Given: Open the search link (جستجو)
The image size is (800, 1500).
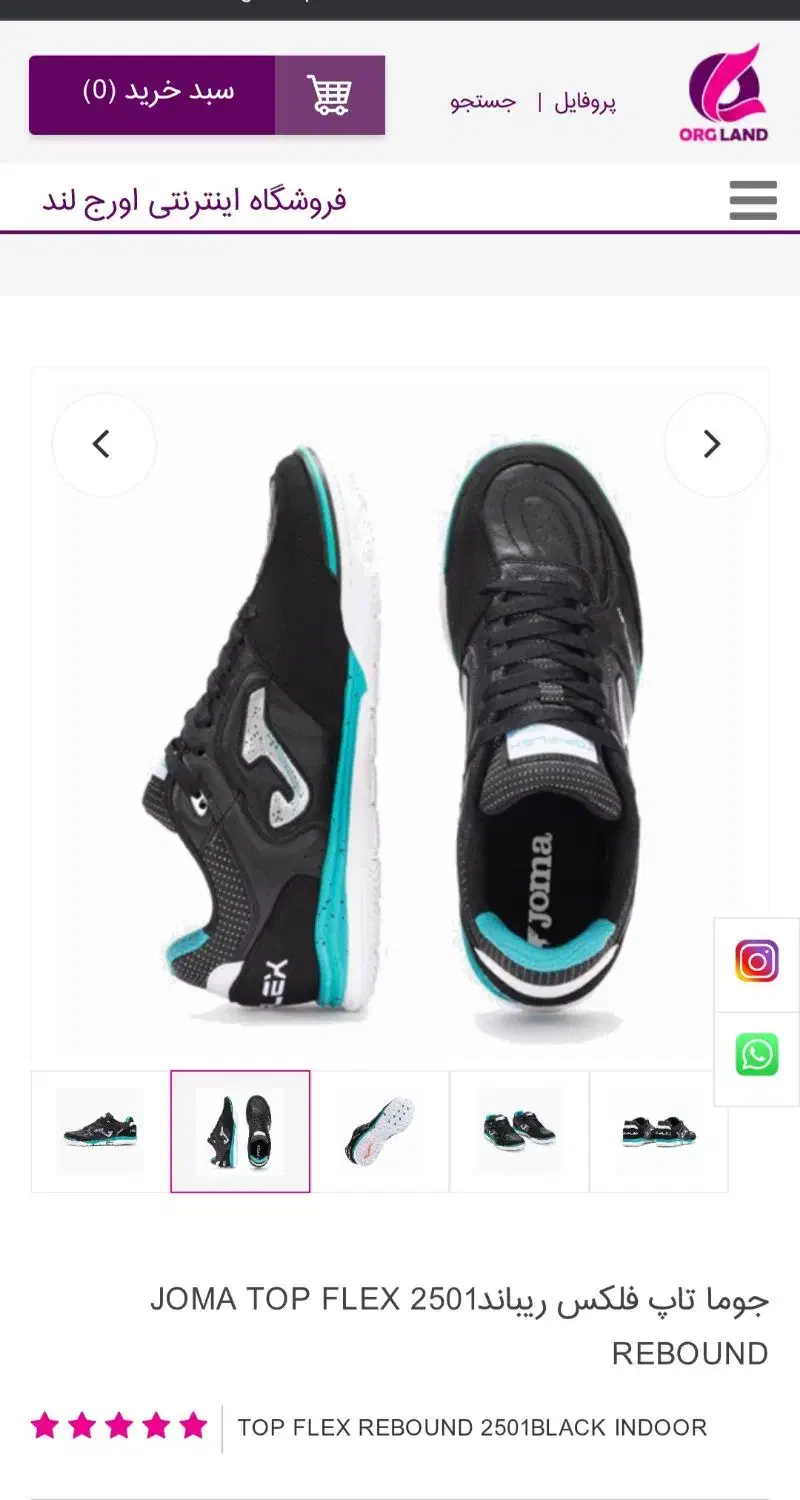Looking at the screenshot, I should click(483, 102).
